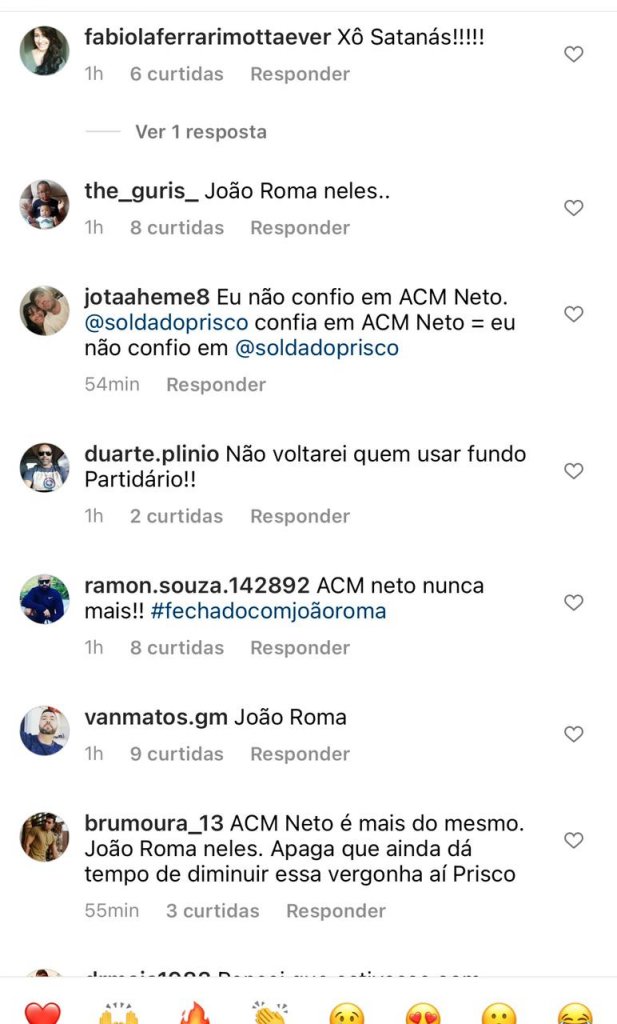This screenshot has height=1024, width=617.
Task: Reply to vanmatos.gm's comment
Action: (x=299, y=754)
